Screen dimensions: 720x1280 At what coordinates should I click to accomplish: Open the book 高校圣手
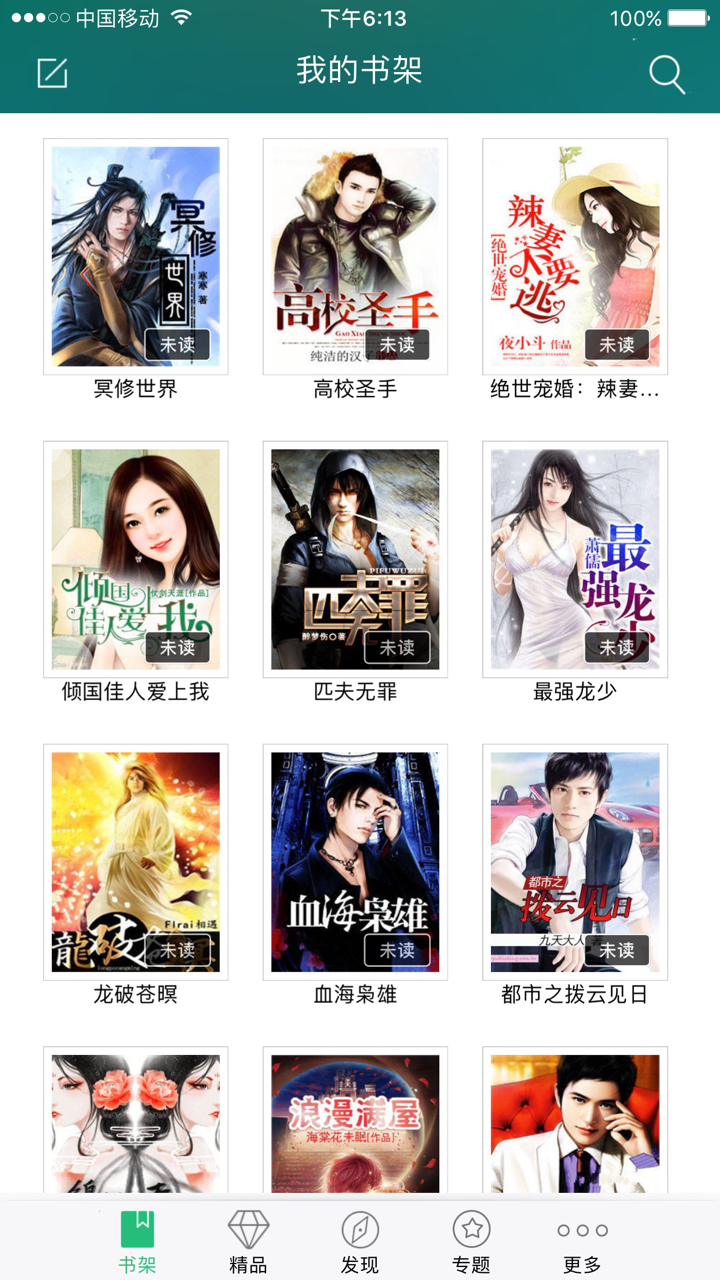click(x=355, y=255)
